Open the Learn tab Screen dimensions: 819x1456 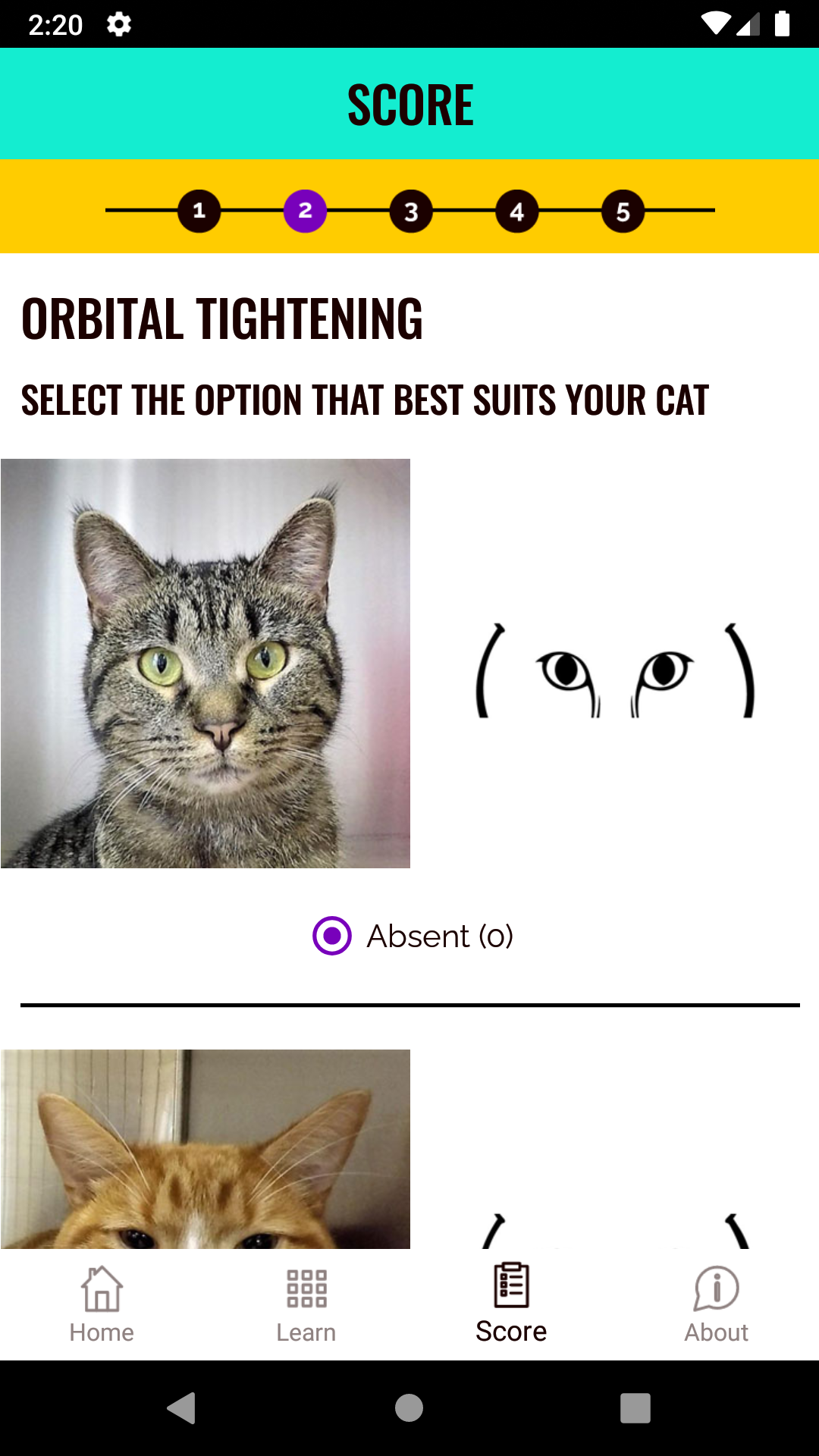[306, 1304]
